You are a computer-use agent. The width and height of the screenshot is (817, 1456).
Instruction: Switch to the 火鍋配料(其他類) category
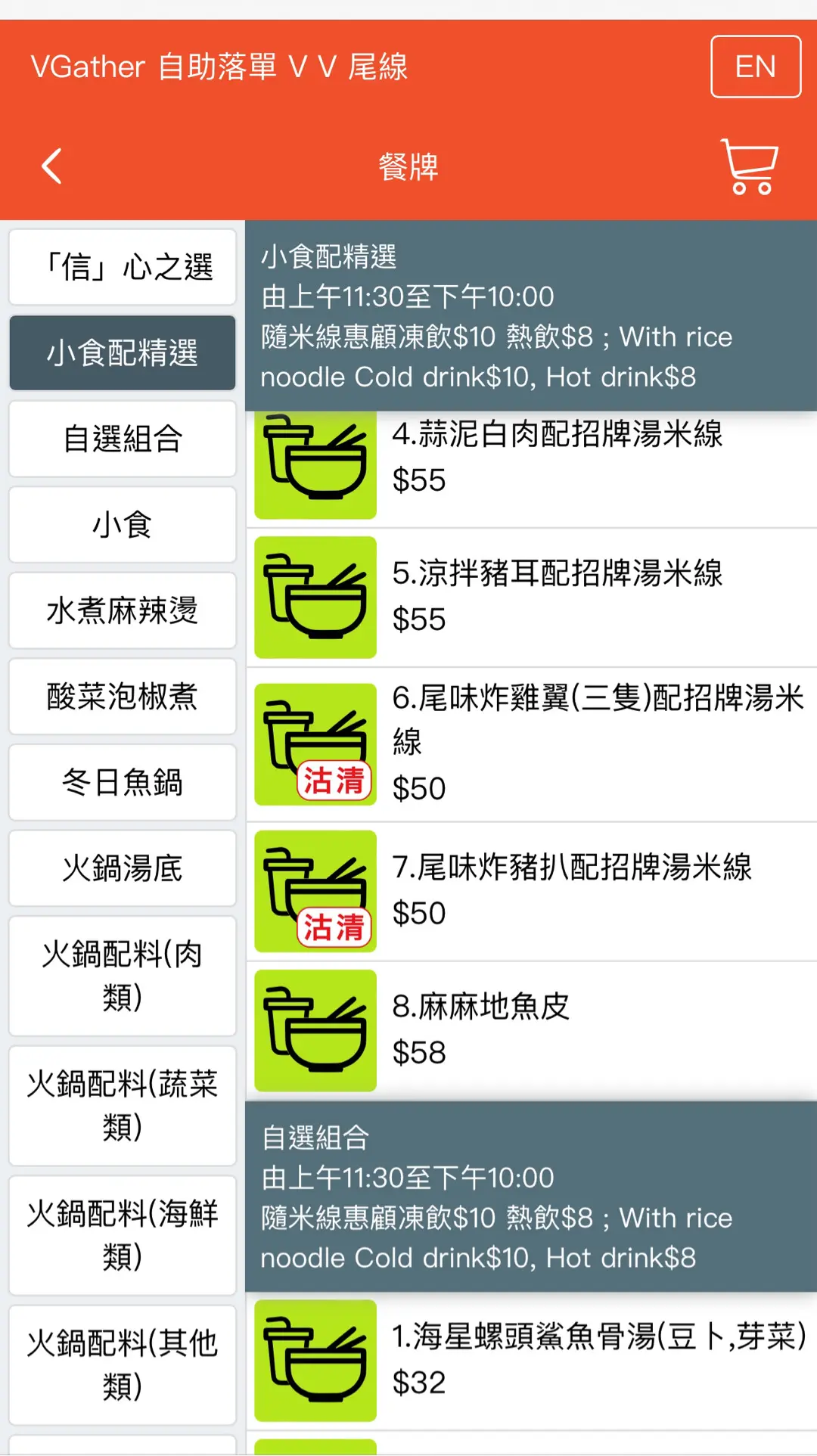click(123, 1364)
